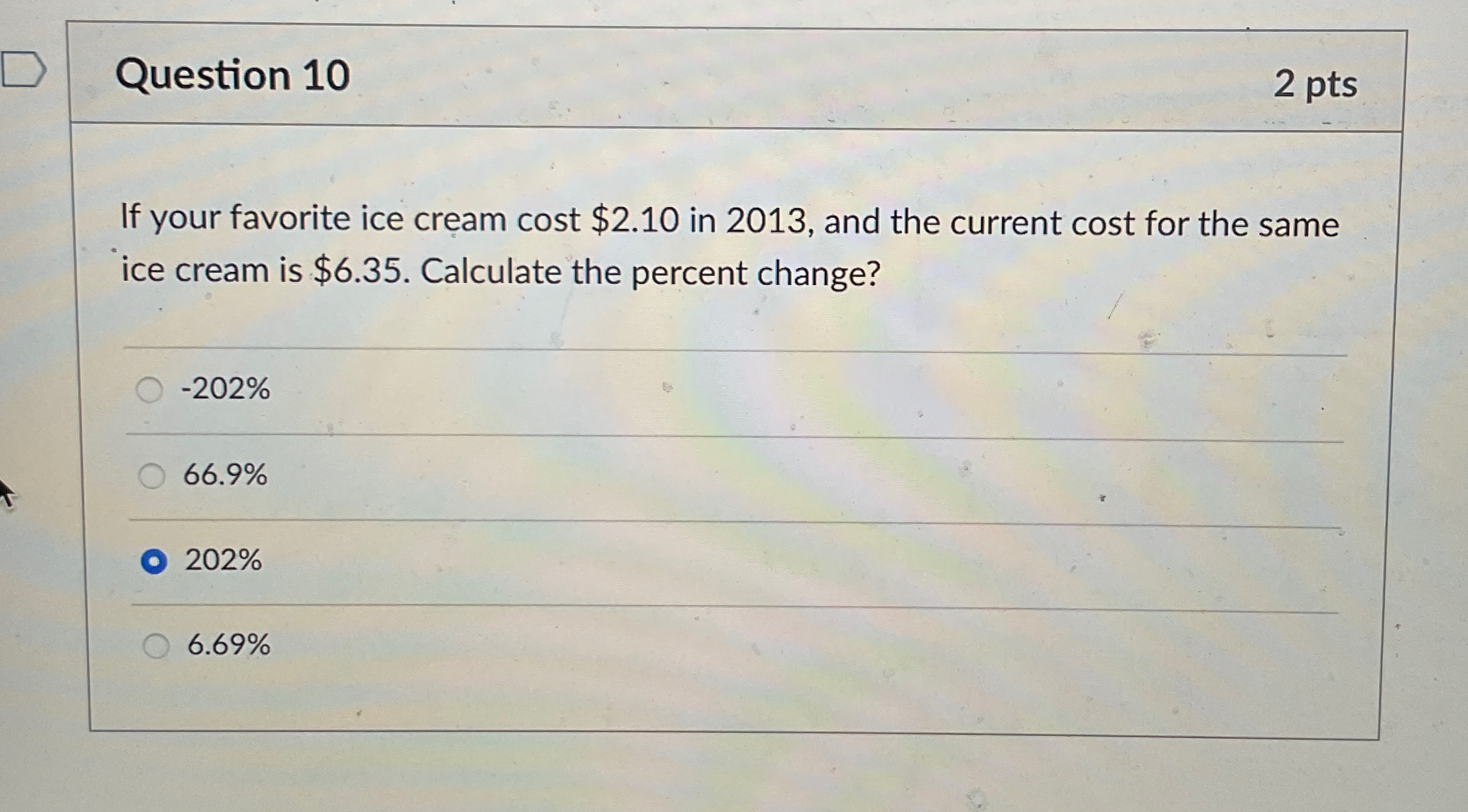Flag Question 10 for review

[x=23, y=70]
